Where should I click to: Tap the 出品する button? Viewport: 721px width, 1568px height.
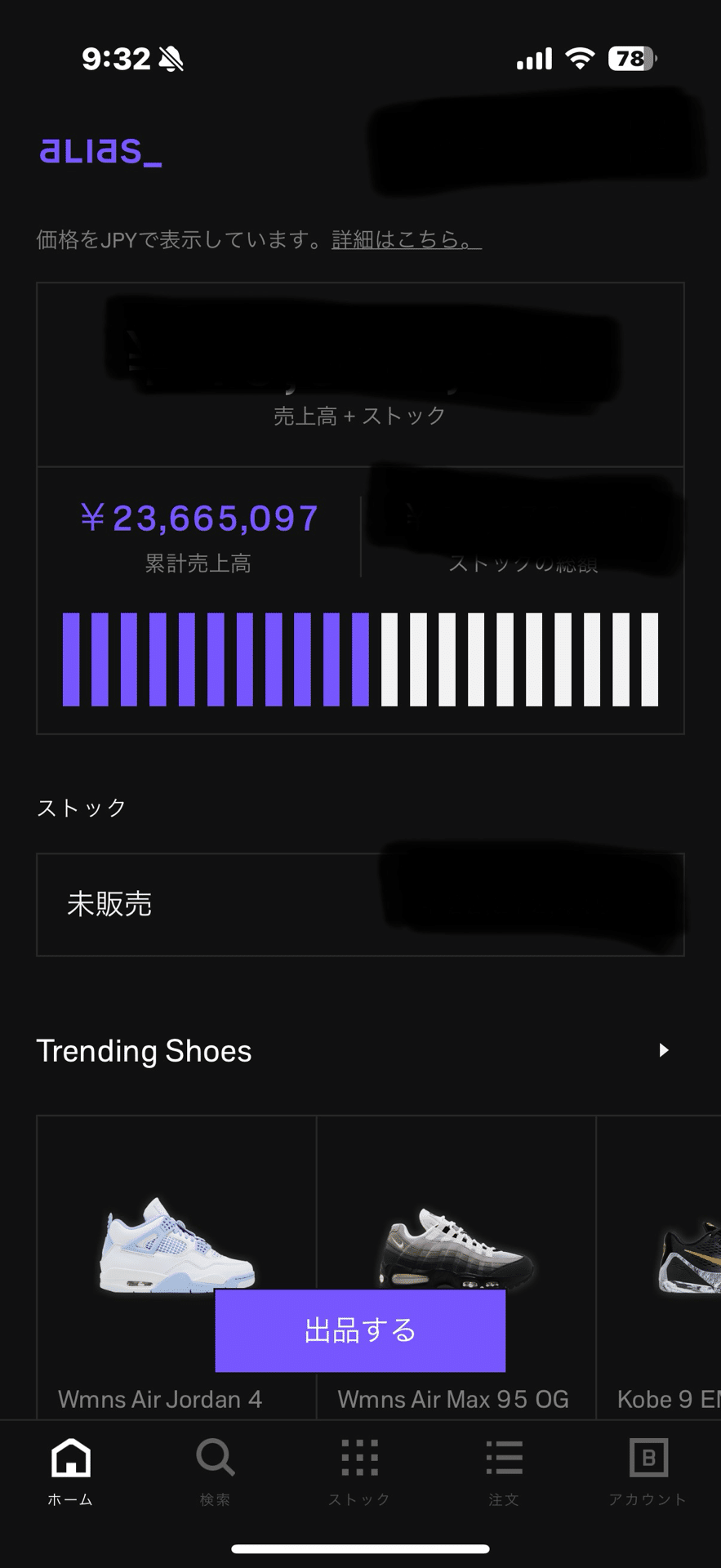(x=360, y=1330)
